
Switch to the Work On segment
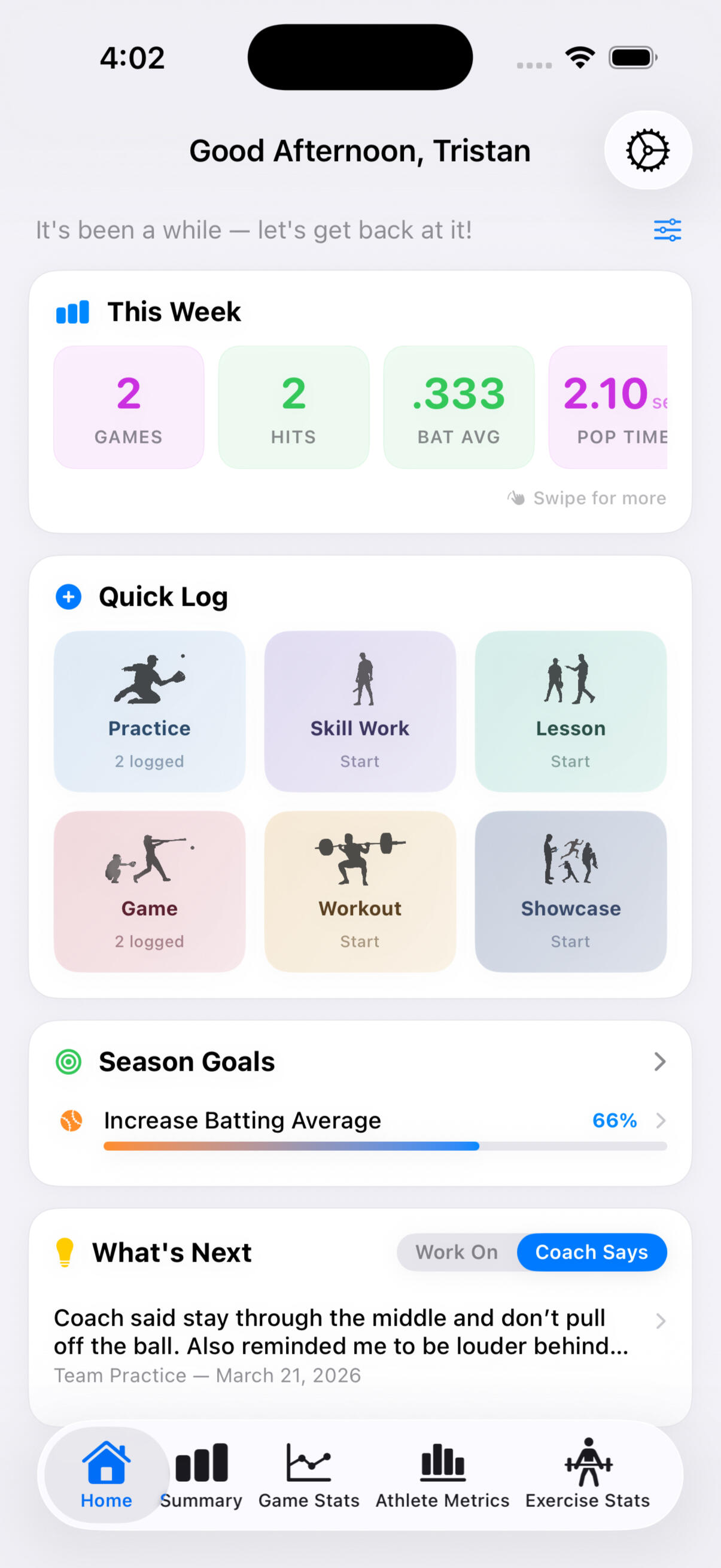pyautogui.click(x=457, y=1252)
